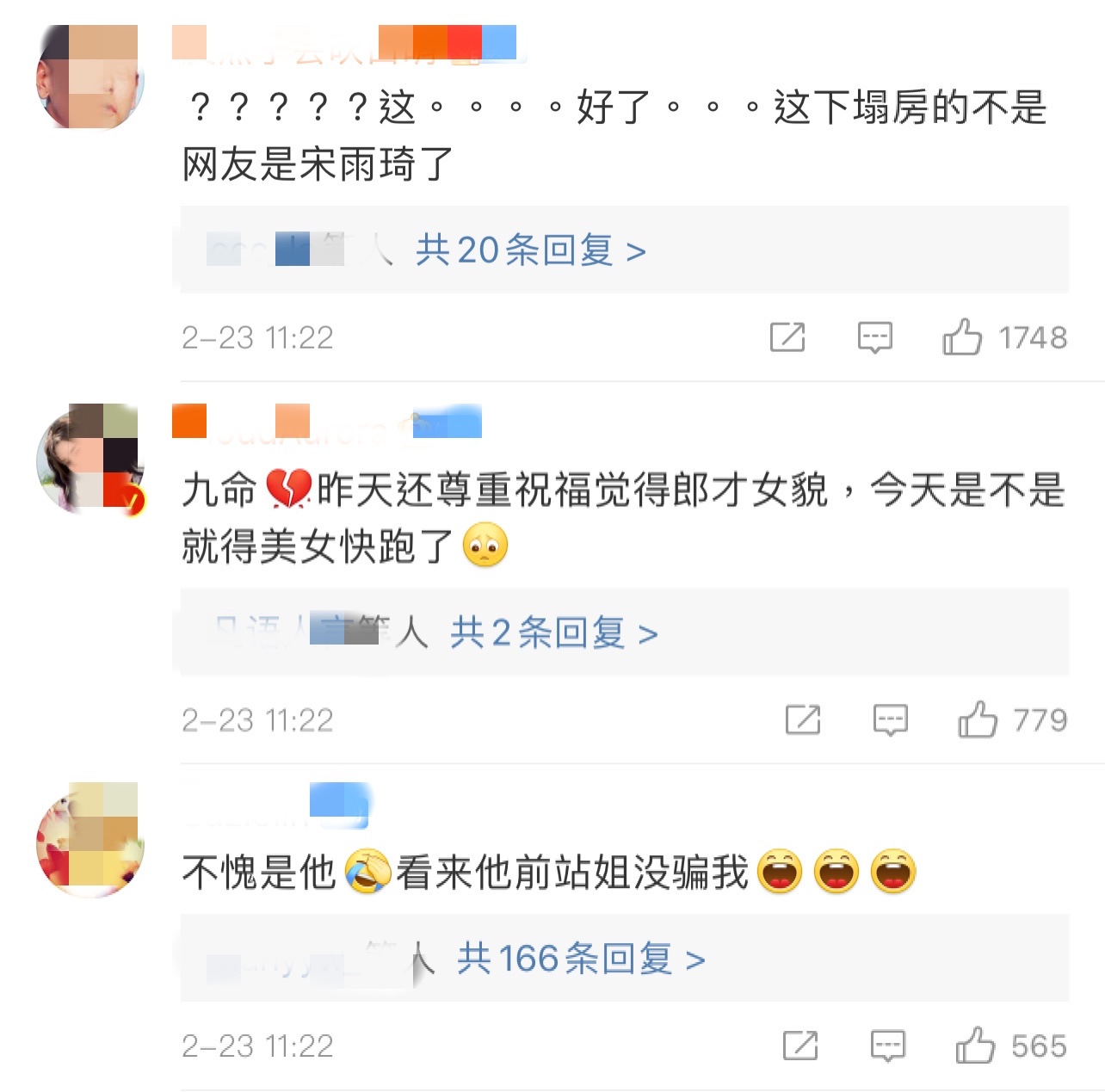1105x1092 pixels.
Task: Like the comment with 1748 likes
Action: (962, 336)
